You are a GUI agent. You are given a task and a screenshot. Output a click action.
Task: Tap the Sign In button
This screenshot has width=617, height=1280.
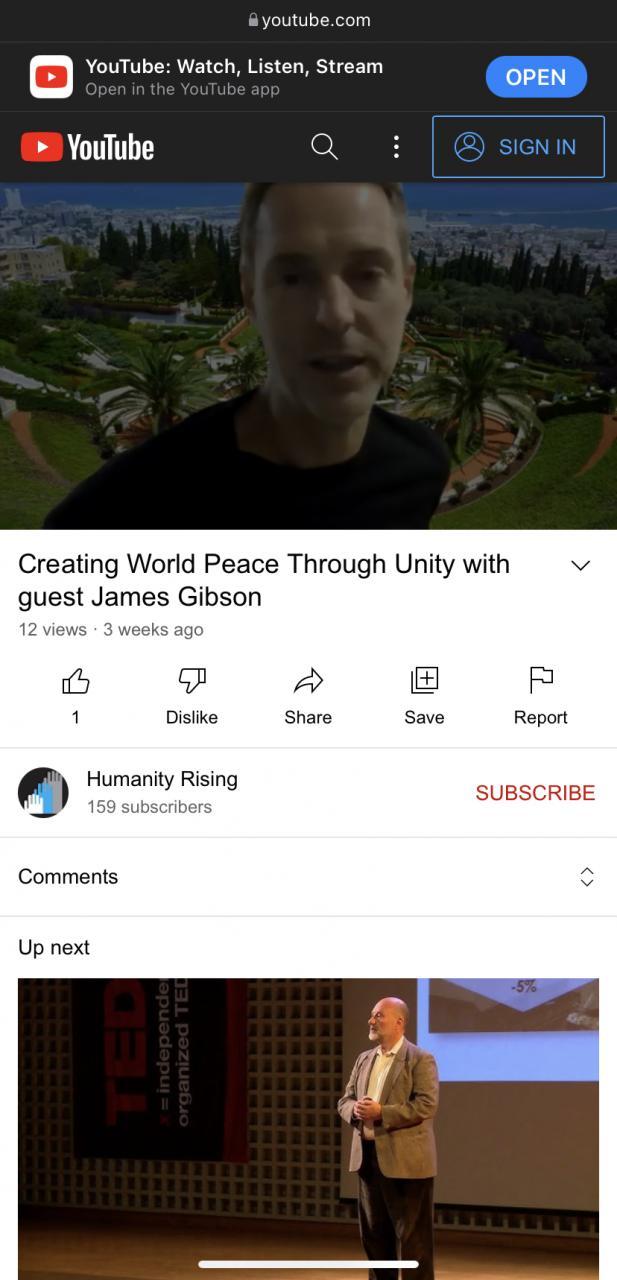pos(518,147)
